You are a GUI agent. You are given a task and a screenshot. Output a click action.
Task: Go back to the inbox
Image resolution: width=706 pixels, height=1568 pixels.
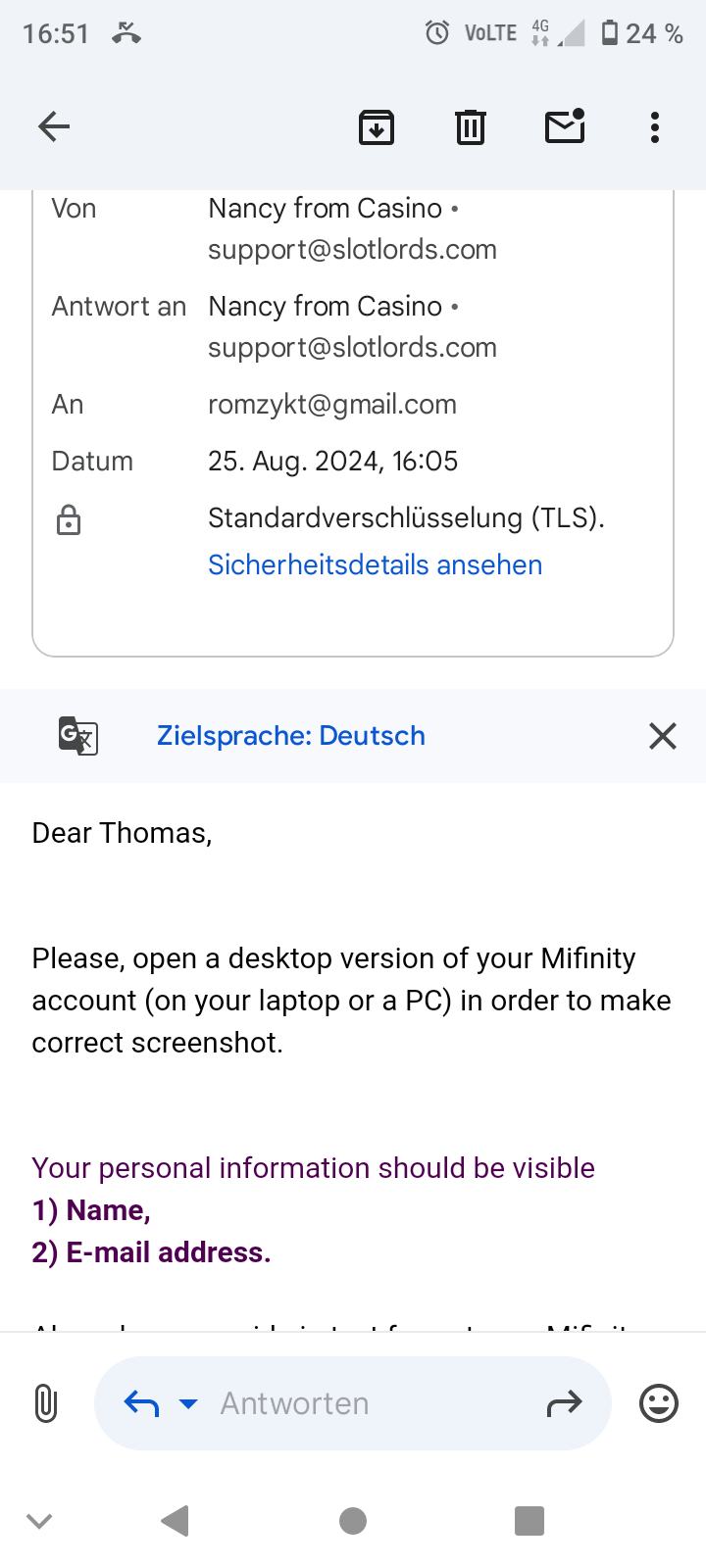(54, 126)
